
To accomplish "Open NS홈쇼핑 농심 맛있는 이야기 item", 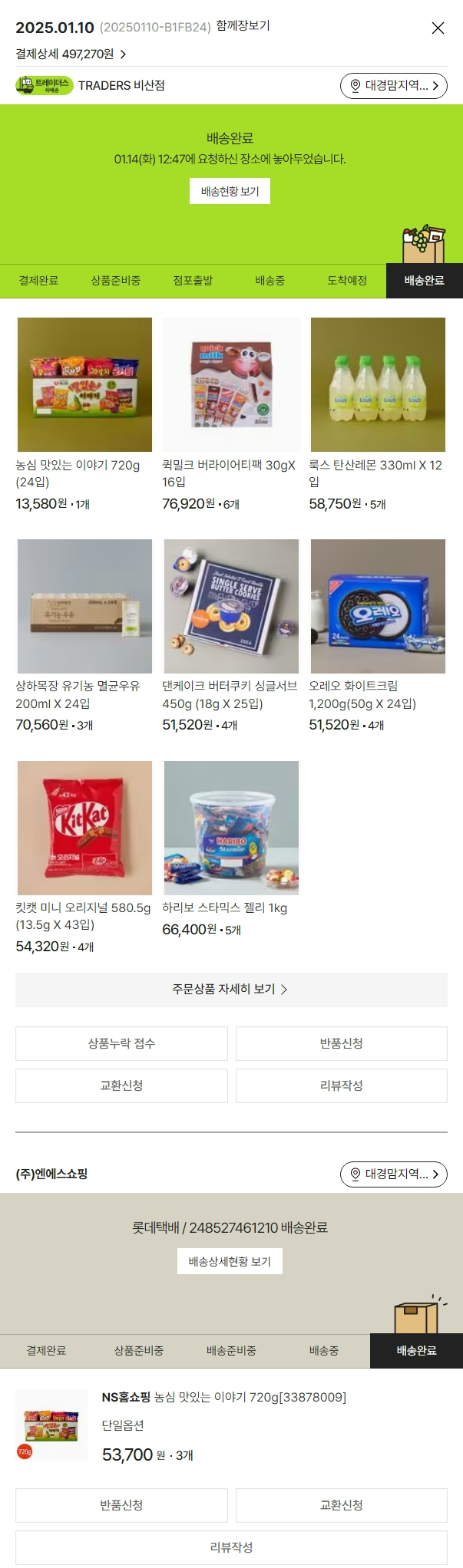I will tap(223, 1398).
